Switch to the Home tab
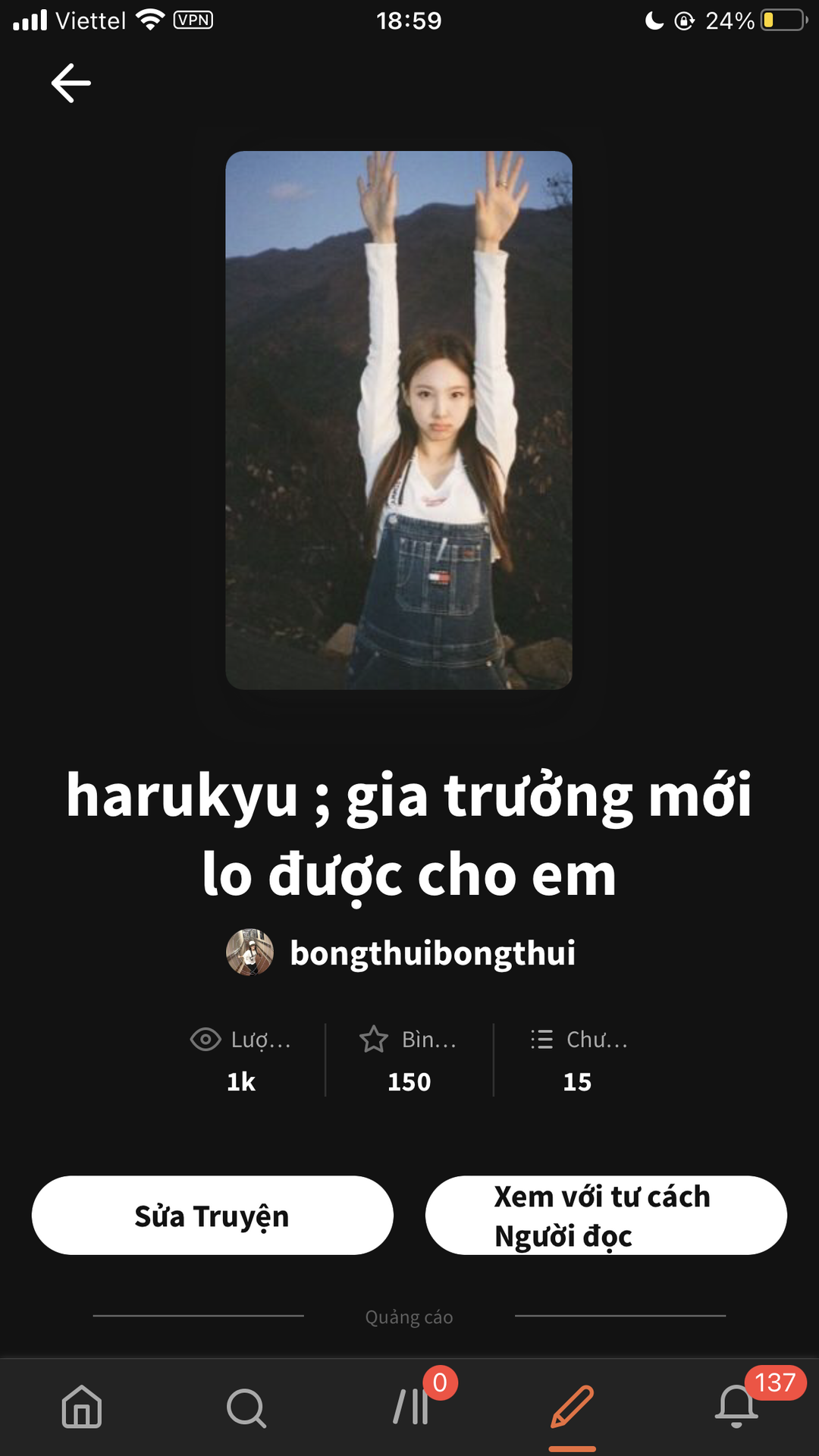This screenshot has height=1456, width=819. [x=82, y=1407]
